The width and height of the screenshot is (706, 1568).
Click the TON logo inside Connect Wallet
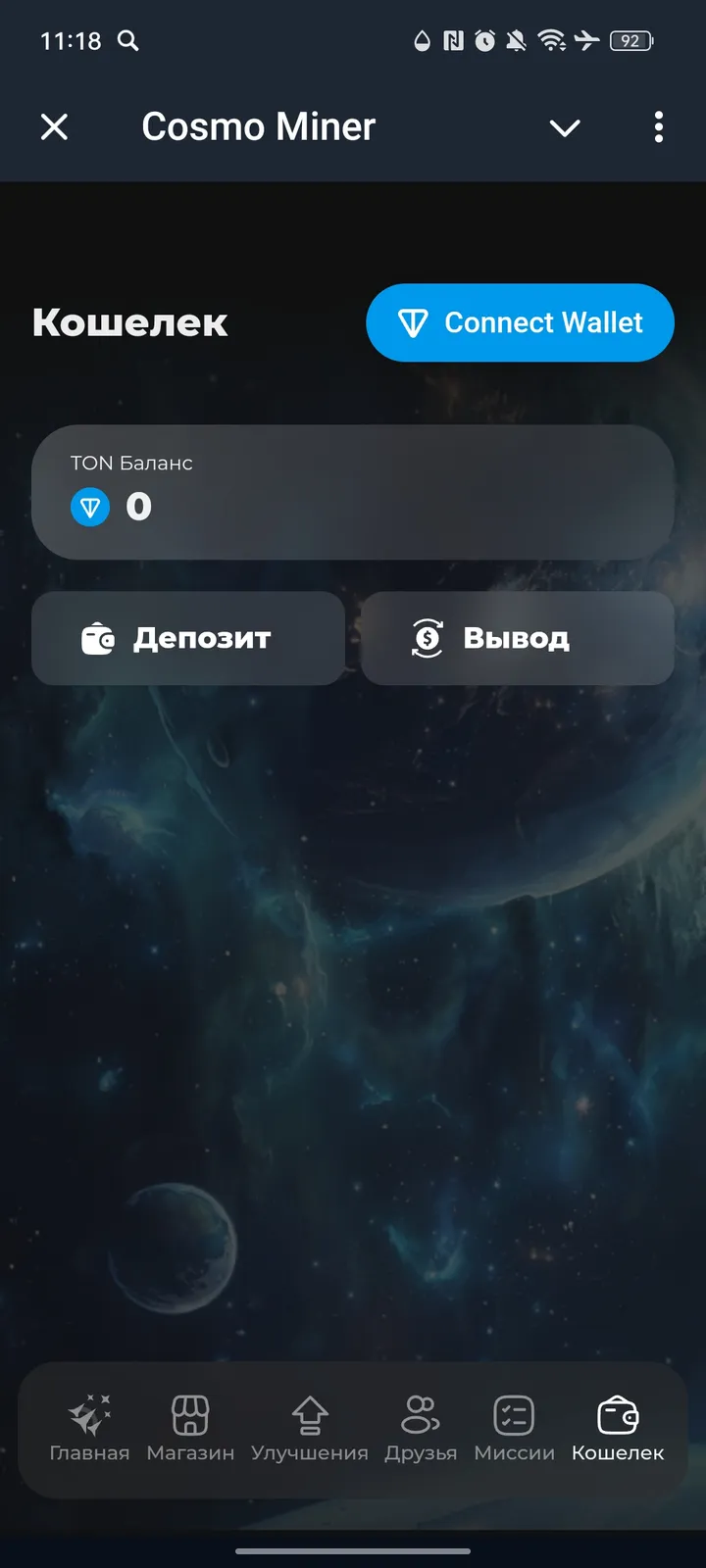tap(416, 322)
